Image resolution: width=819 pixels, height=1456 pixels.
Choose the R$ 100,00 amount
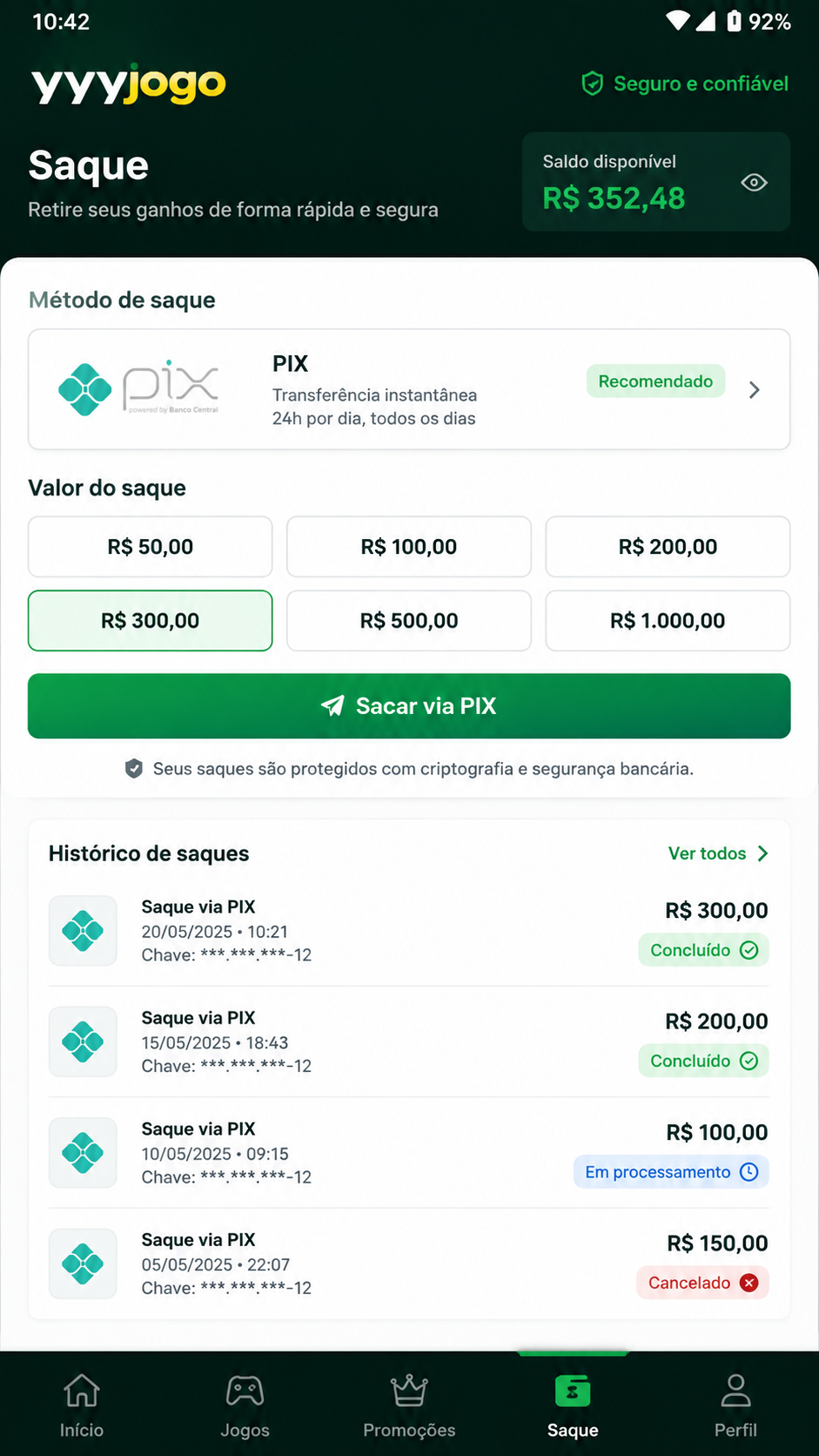pos(409,547)
